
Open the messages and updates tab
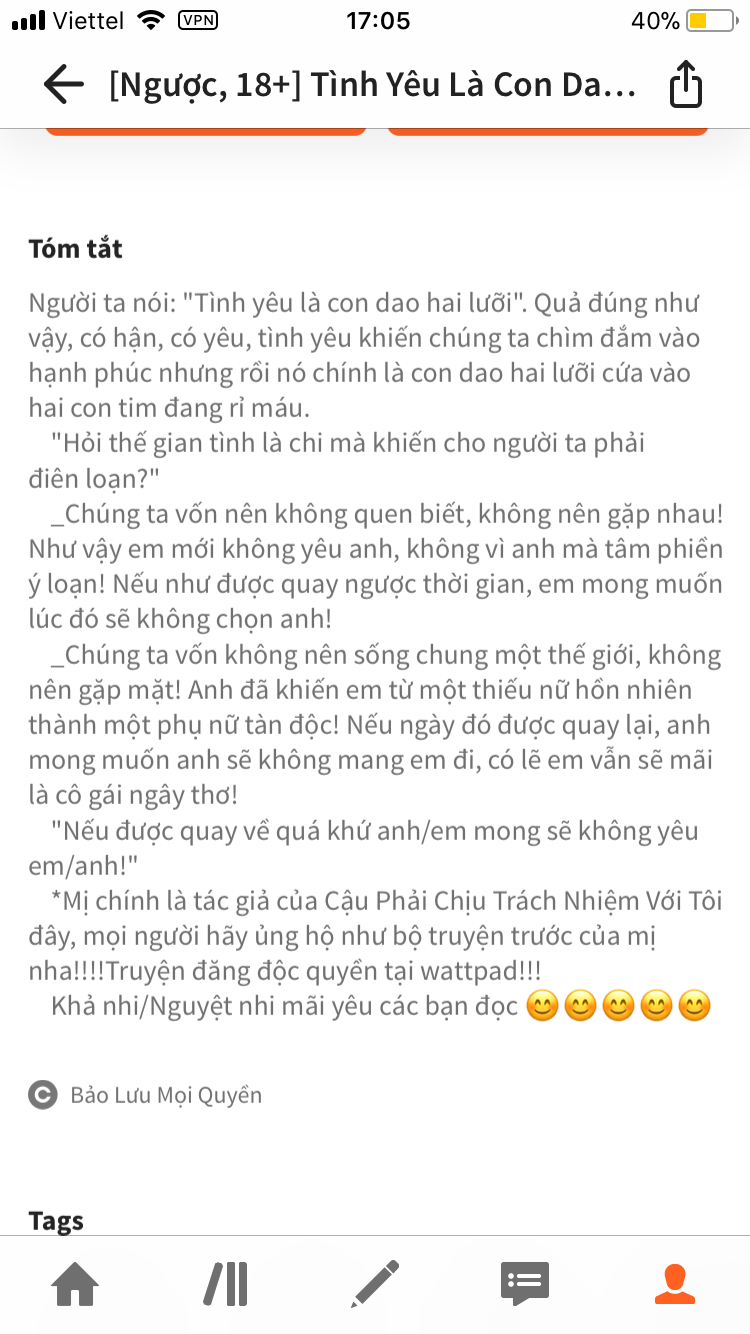coord(525,1284)
